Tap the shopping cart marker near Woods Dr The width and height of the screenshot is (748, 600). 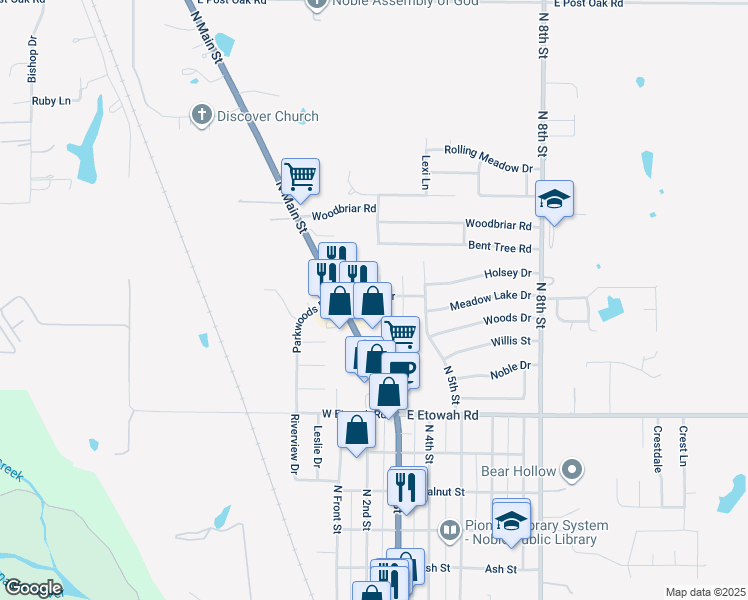pyautogui.click(x=401, y=333)
